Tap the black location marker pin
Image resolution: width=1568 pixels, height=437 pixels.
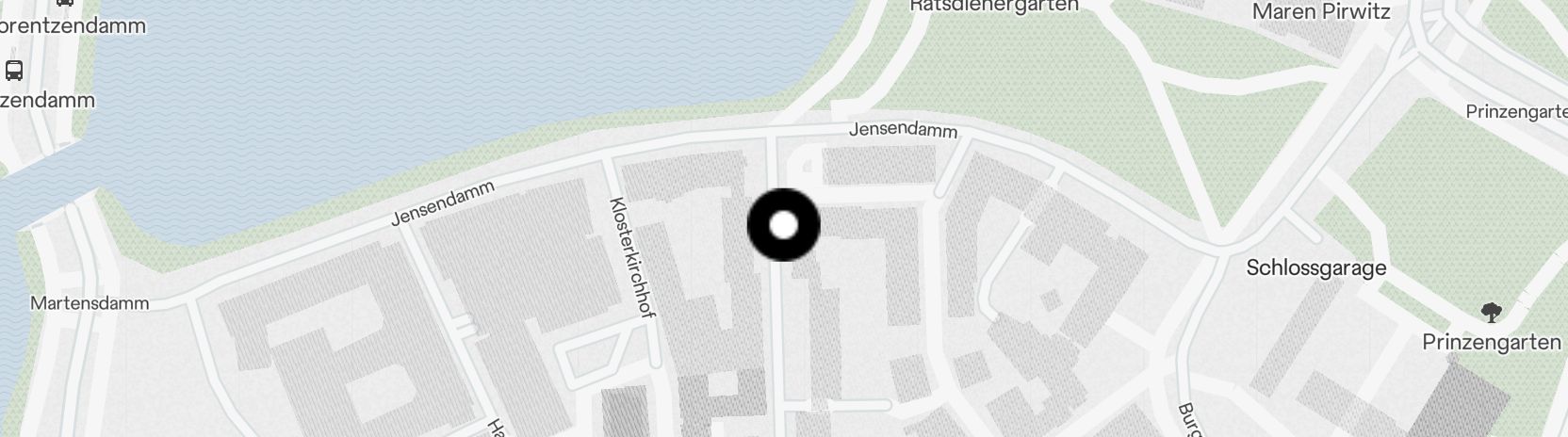click(x=783, y=225)
